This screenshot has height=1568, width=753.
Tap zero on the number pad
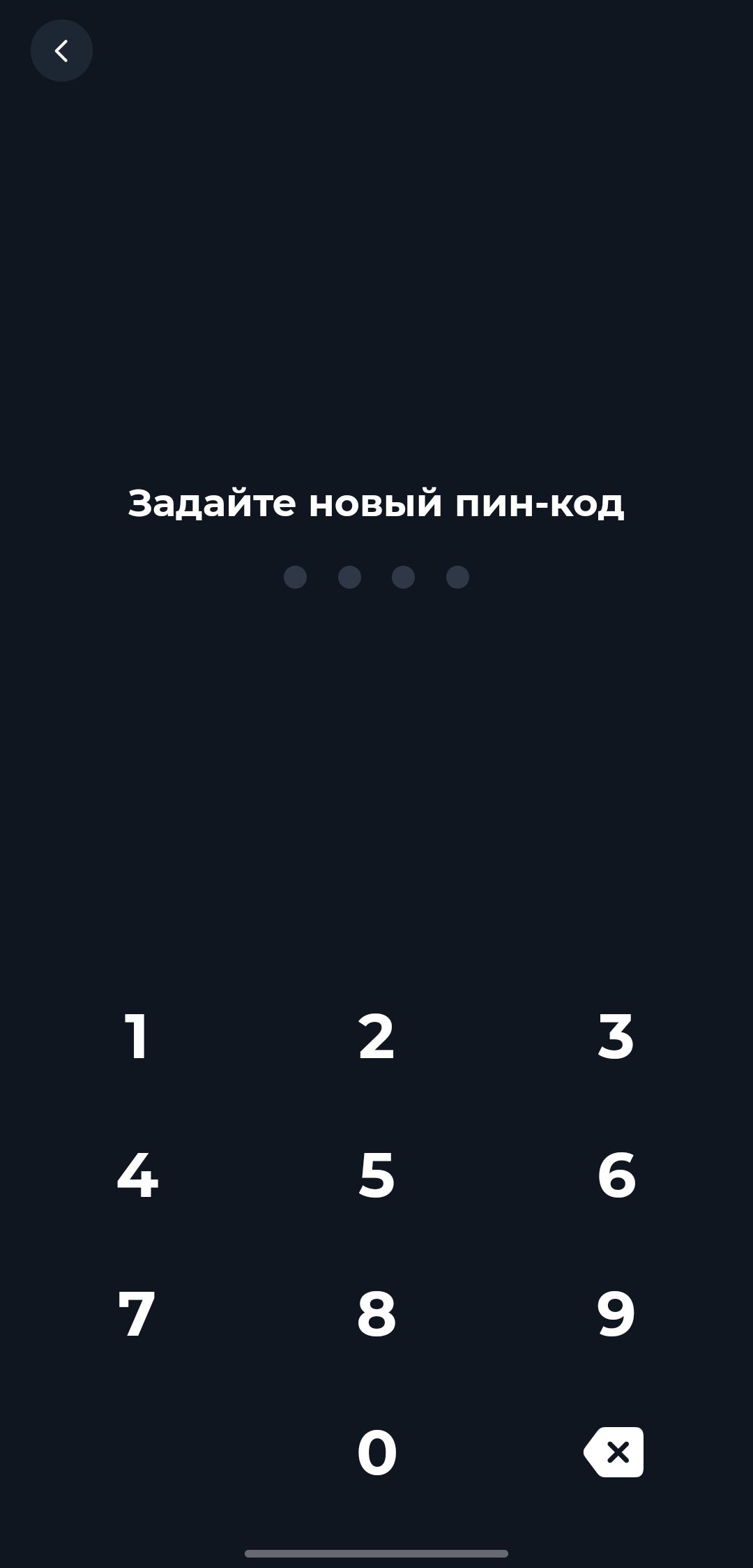click(375, 1453)
